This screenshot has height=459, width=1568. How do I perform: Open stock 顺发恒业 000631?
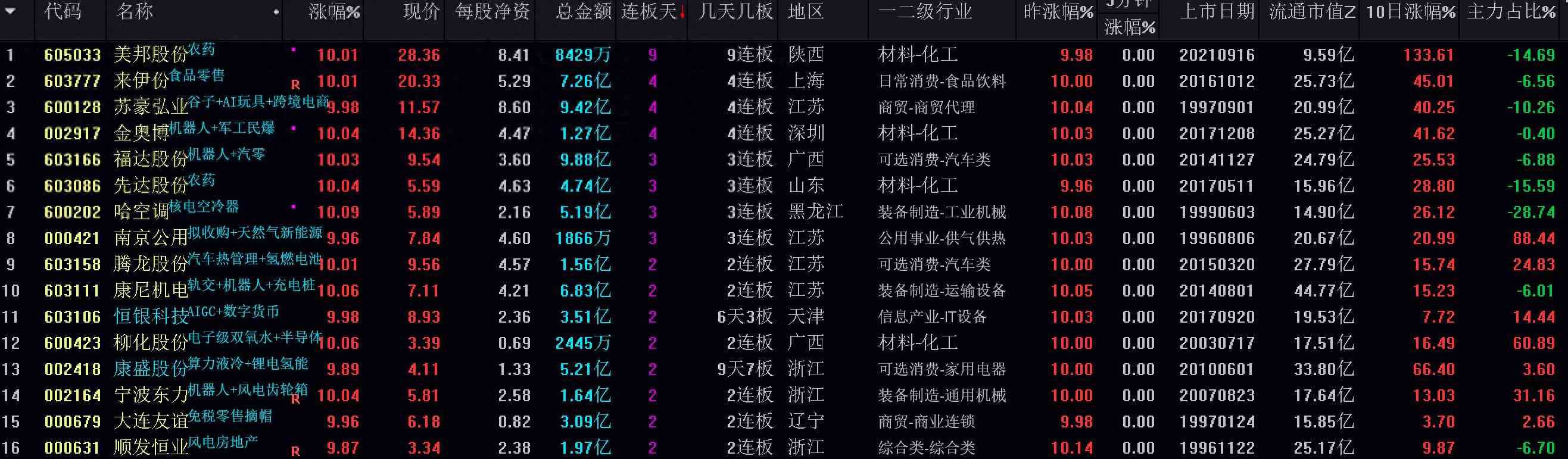(150, 448)
